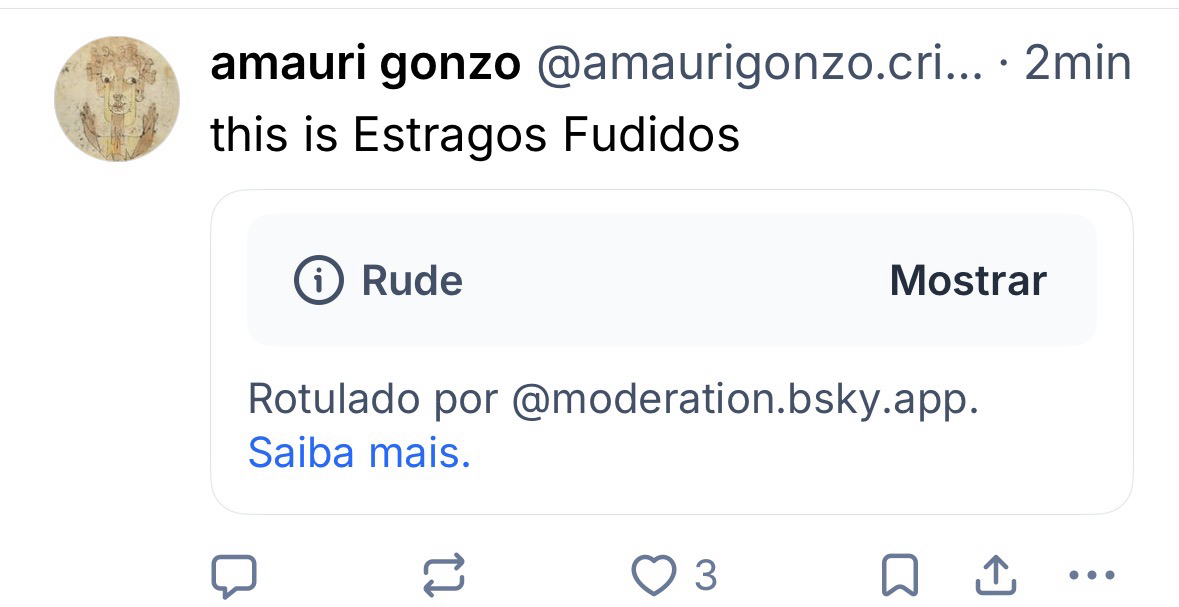Share amauri gonzo's post
The width and height of the screenshot is (1179, 607).
(994, 575)
